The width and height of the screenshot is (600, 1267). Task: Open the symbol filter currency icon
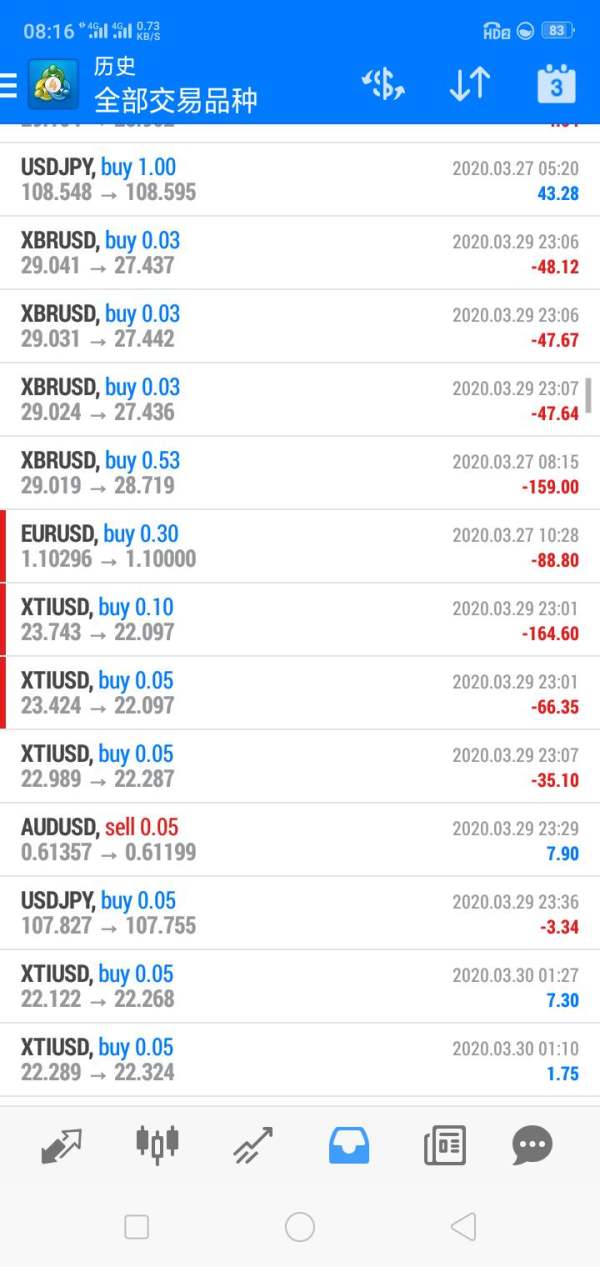[383, 85]
